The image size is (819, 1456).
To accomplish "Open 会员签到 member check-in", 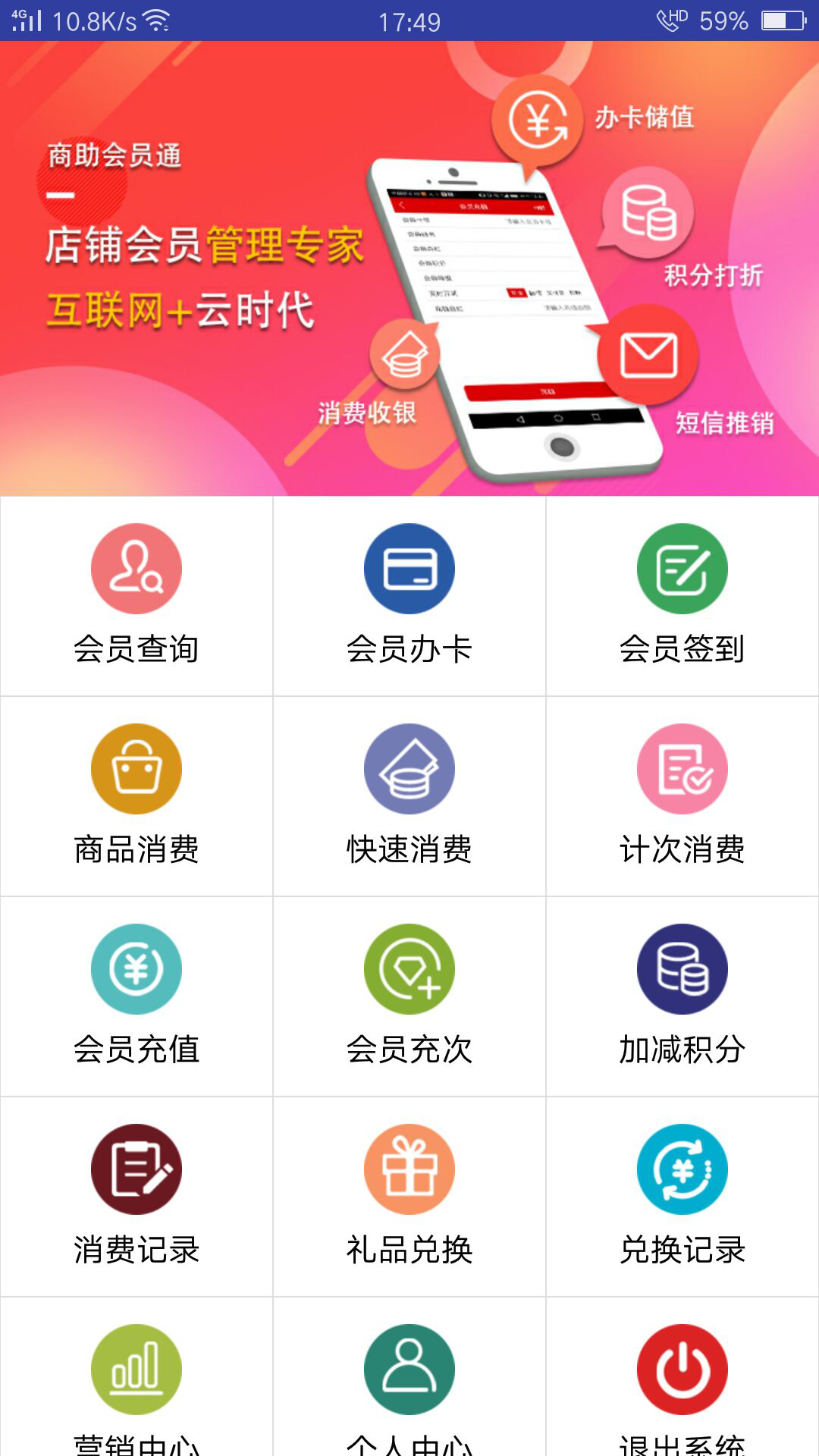I will click(x=681, y=569).
